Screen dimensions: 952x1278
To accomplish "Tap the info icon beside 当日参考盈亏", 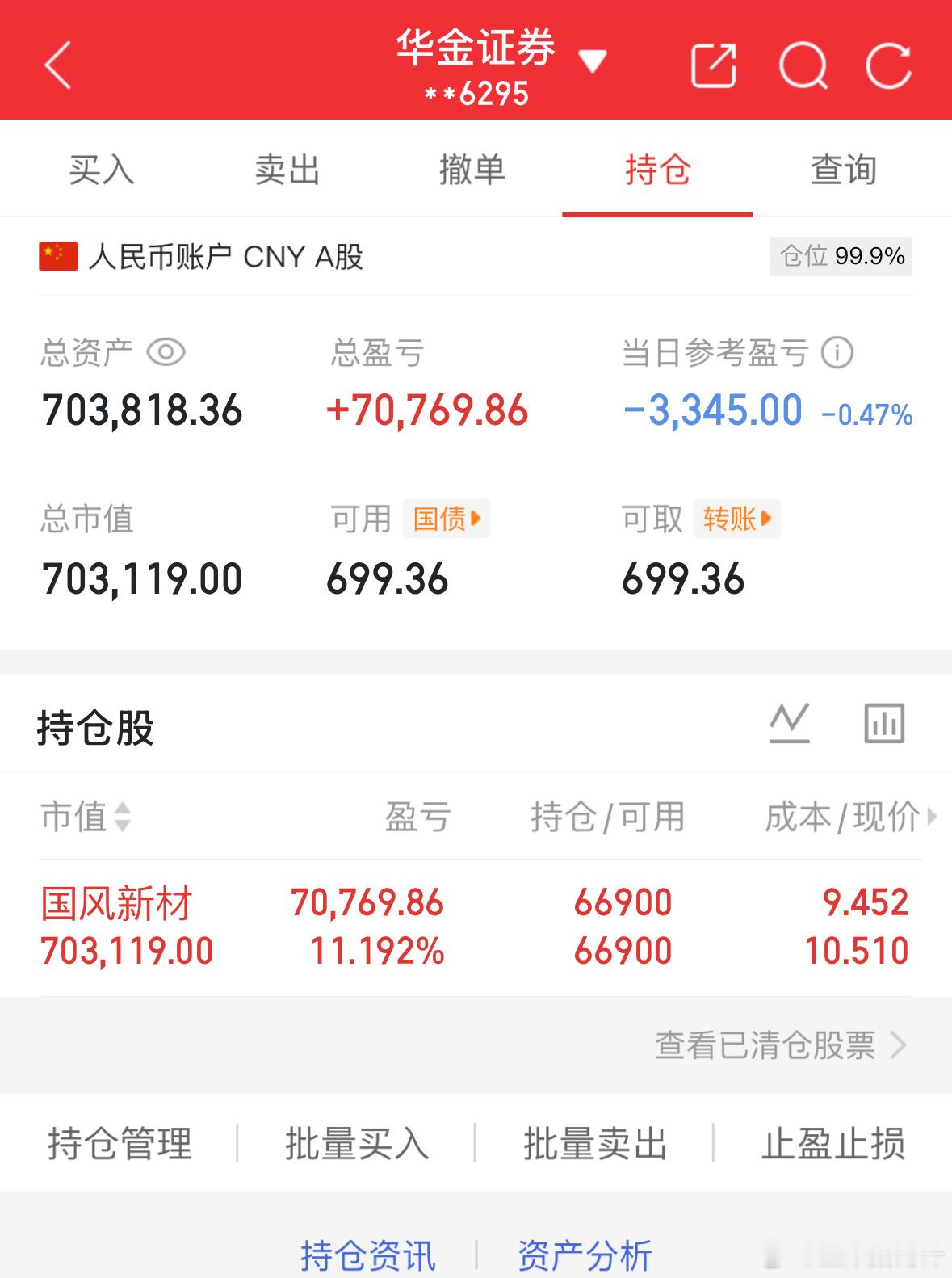I will (836, 351).
